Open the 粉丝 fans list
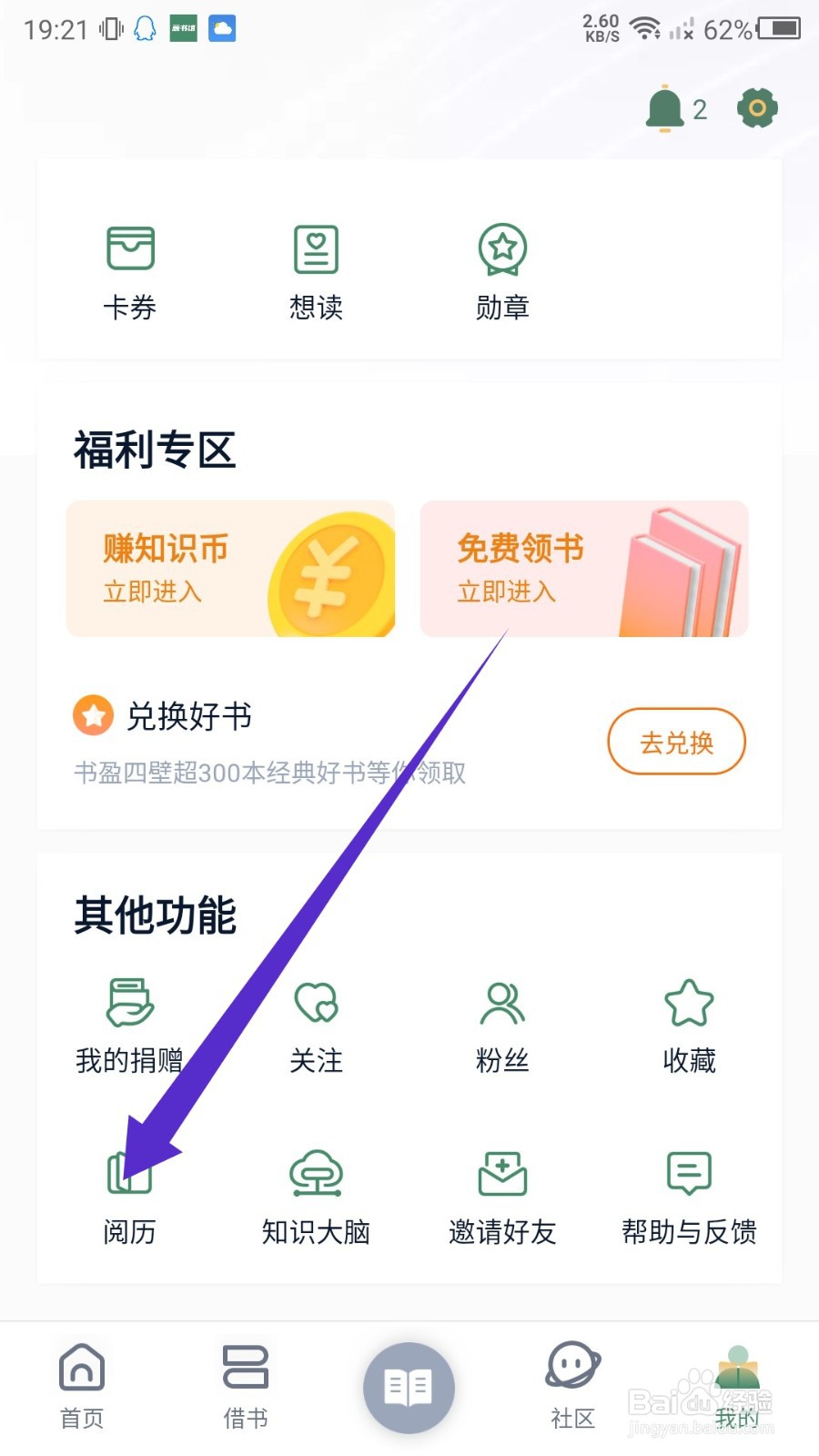Screen dimensions: 819x1456 501,1024
